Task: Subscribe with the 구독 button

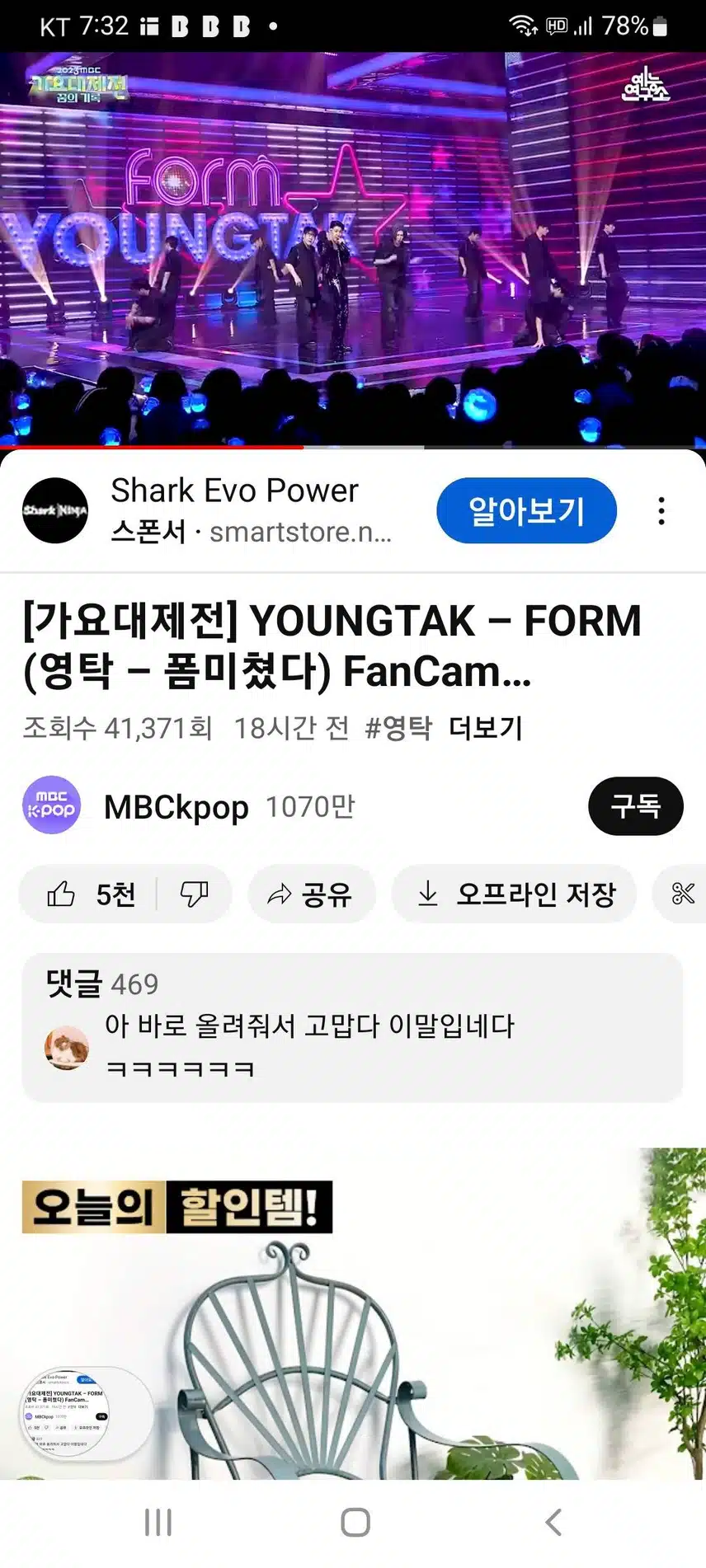Action: [635, 806]
